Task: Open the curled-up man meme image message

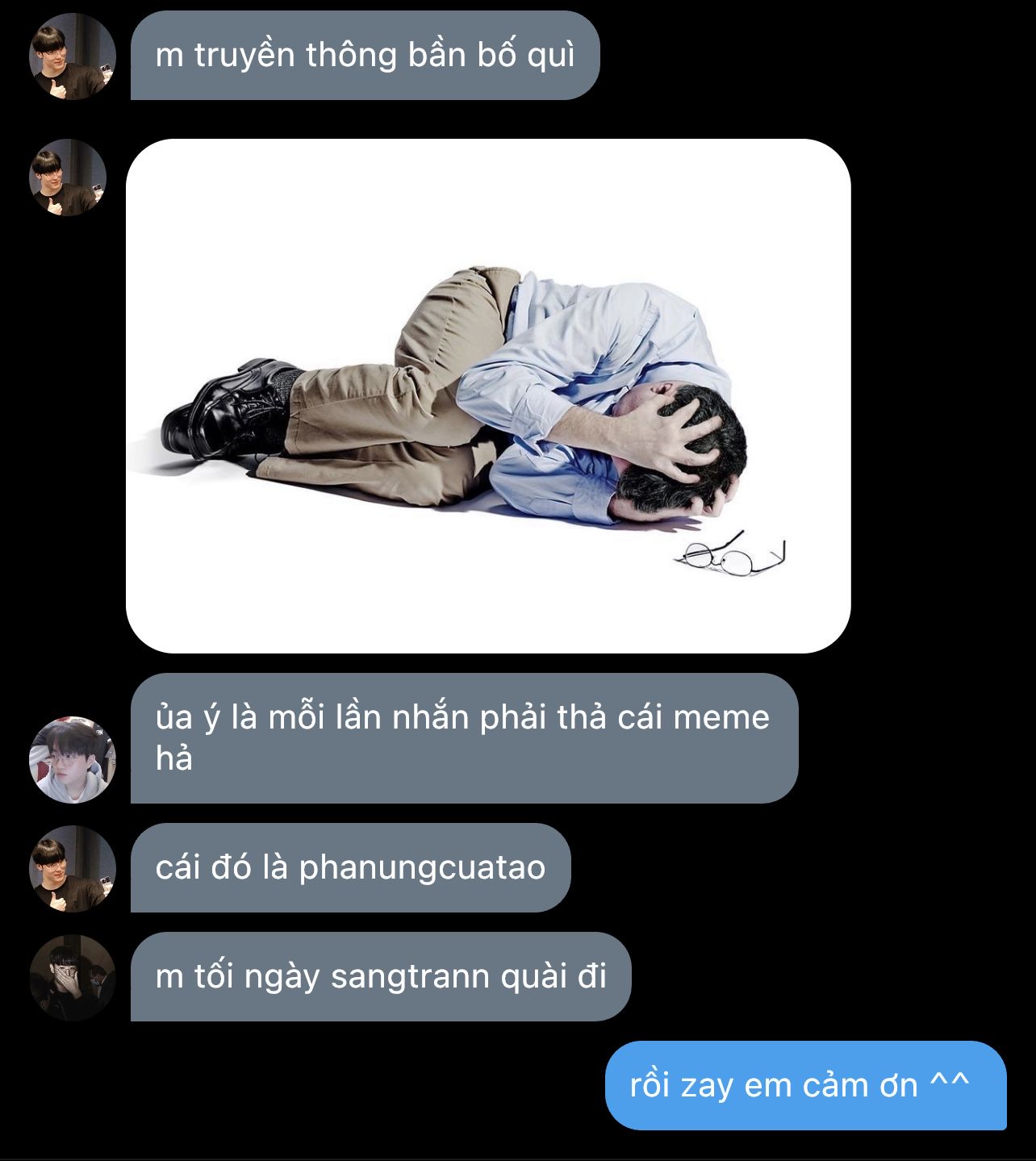Action: click(x=488, y=395)
